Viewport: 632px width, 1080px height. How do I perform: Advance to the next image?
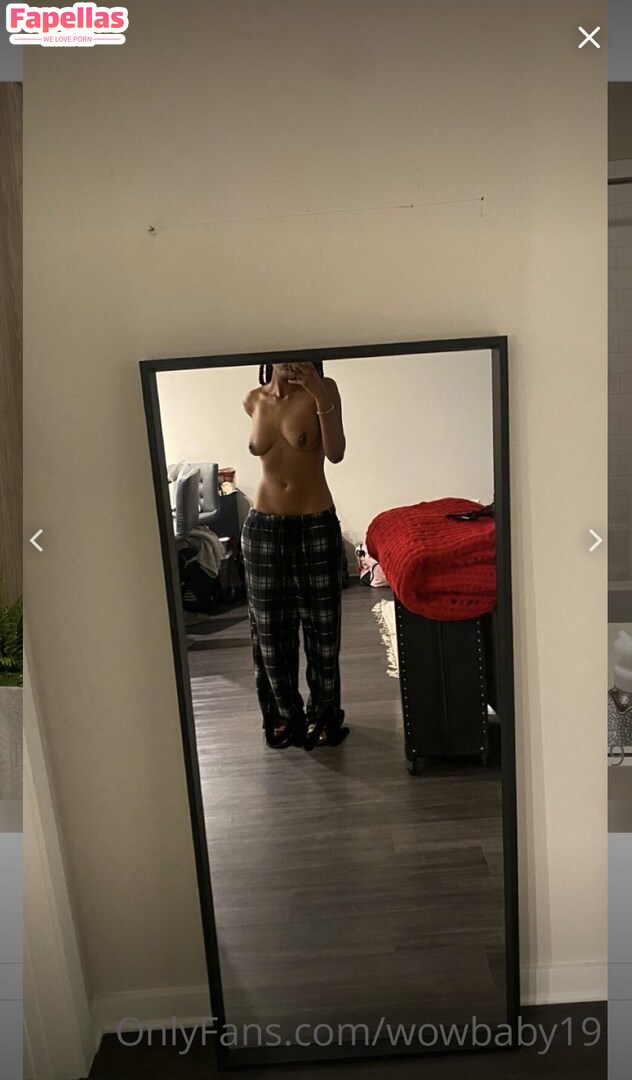click(x=596, y=541)
